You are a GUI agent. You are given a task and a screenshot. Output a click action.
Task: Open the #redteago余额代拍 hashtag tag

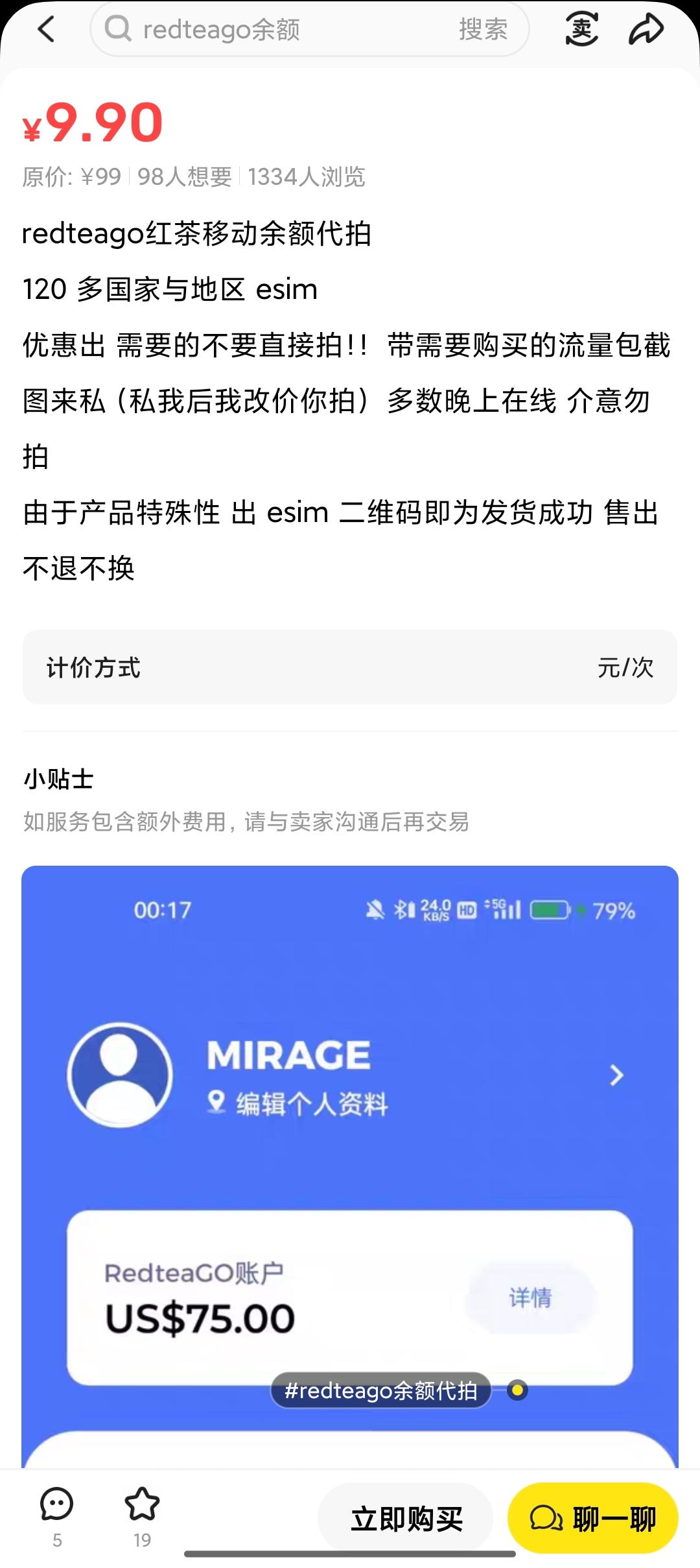[x=381, y=1390]
